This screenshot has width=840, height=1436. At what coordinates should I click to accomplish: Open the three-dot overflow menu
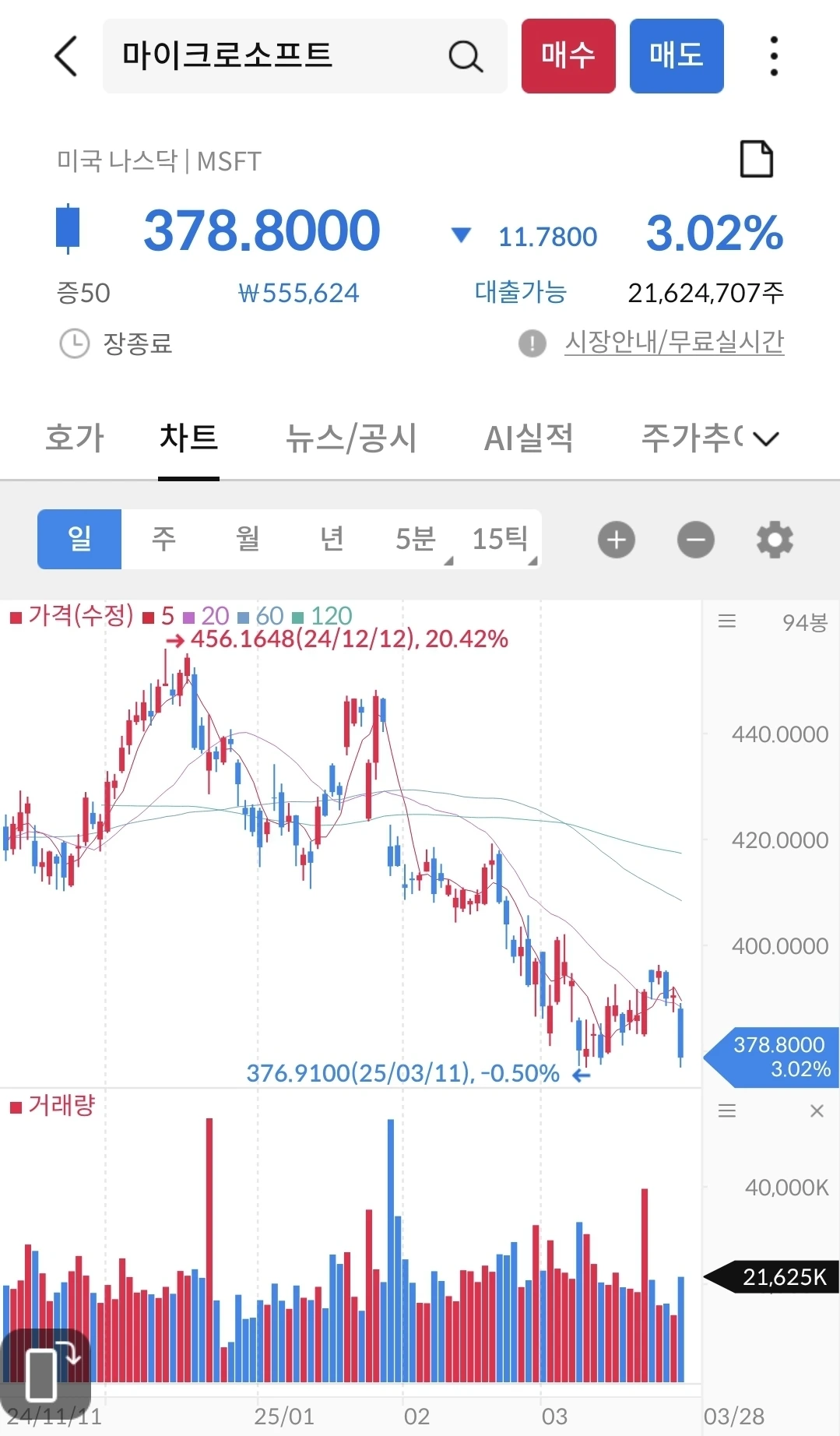pos(773,56)
